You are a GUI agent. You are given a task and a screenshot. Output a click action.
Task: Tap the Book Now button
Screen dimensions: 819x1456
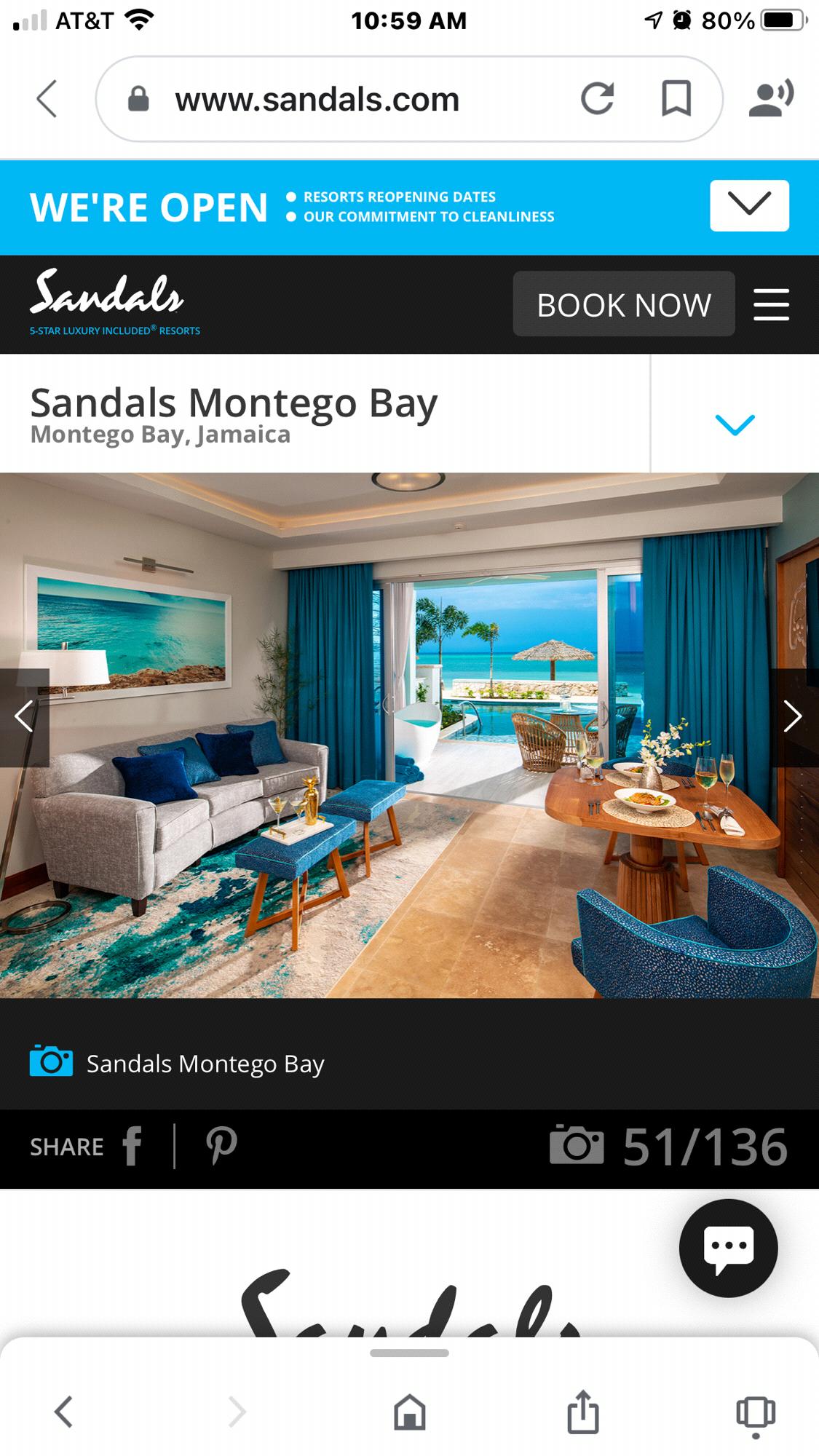coord(623,304)
